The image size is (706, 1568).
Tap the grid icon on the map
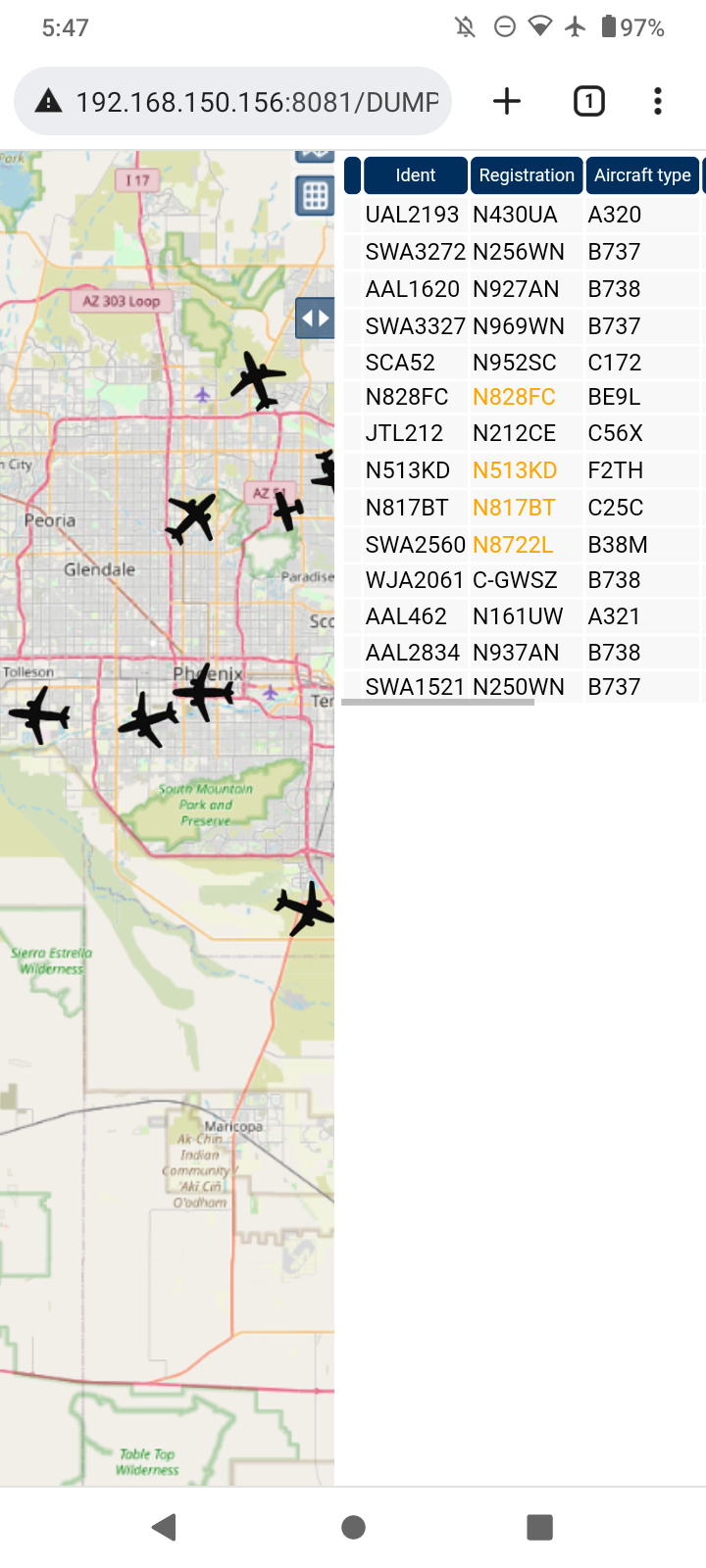315,196
